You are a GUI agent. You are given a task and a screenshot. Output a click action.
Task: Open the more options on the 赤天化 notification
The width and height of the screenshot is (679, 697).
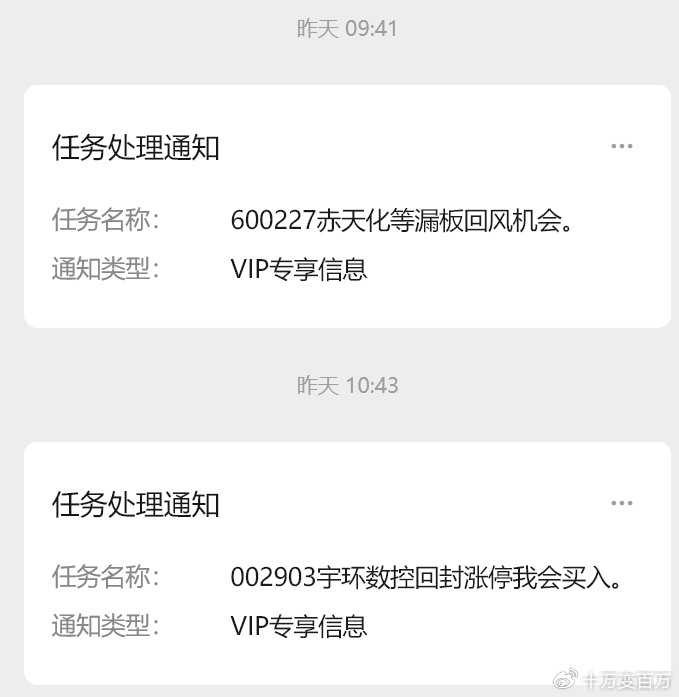(x=621, y=147)
